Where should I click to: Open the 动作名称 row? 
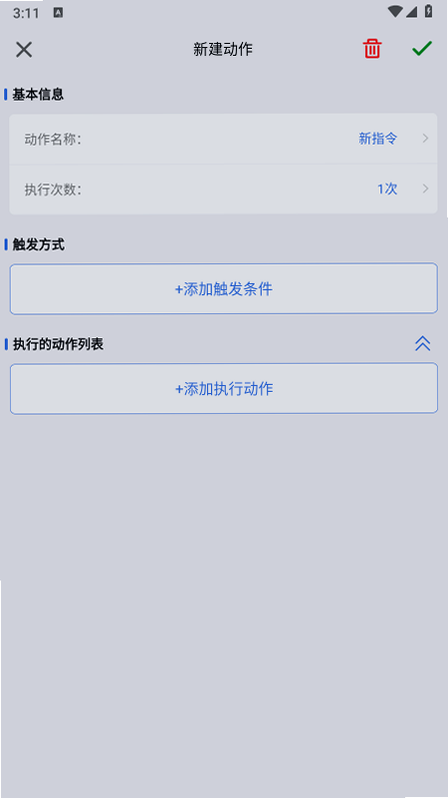pos(223,138)
